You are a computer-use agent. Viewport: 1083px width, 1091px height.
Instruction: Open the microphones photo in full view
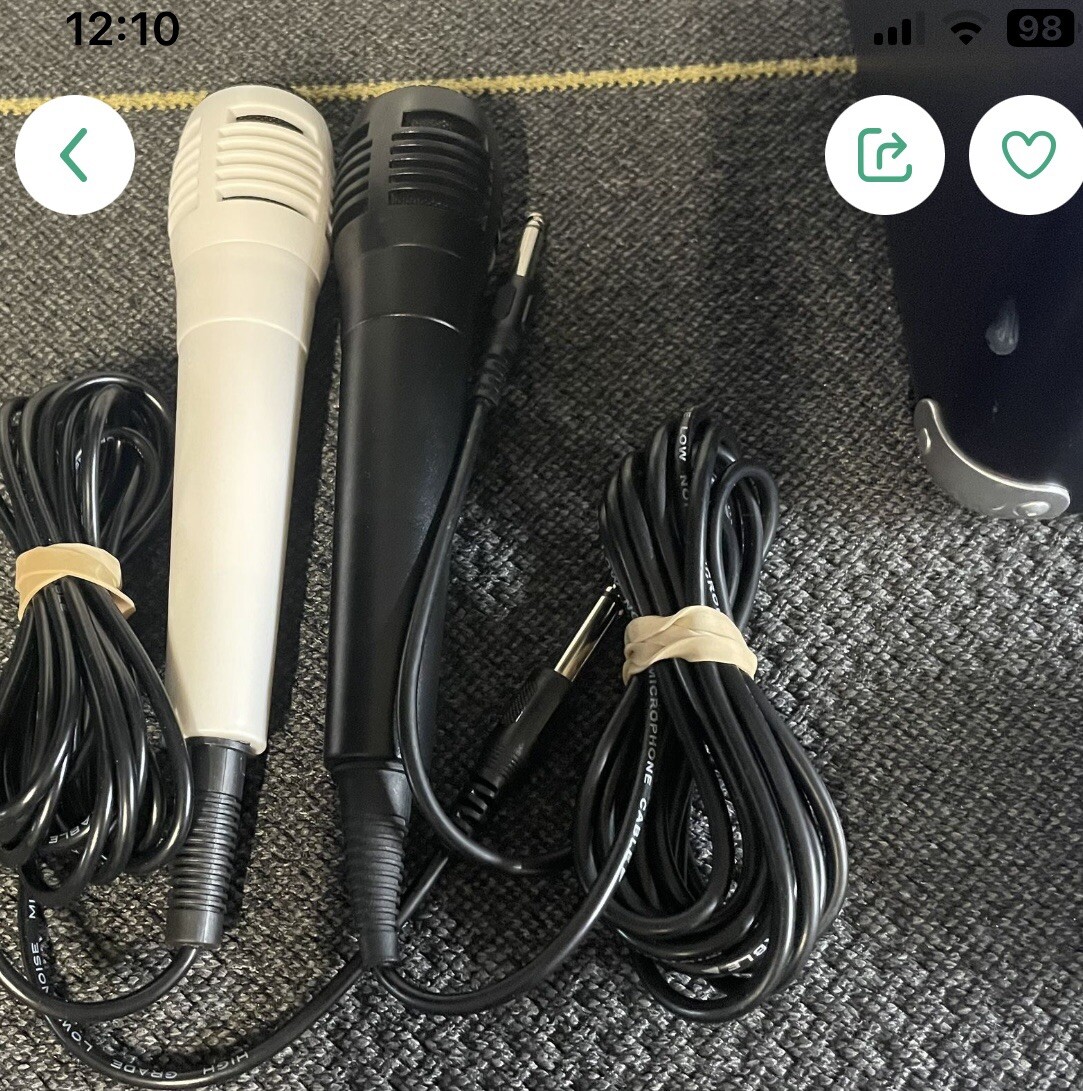(x=540, y=600)
